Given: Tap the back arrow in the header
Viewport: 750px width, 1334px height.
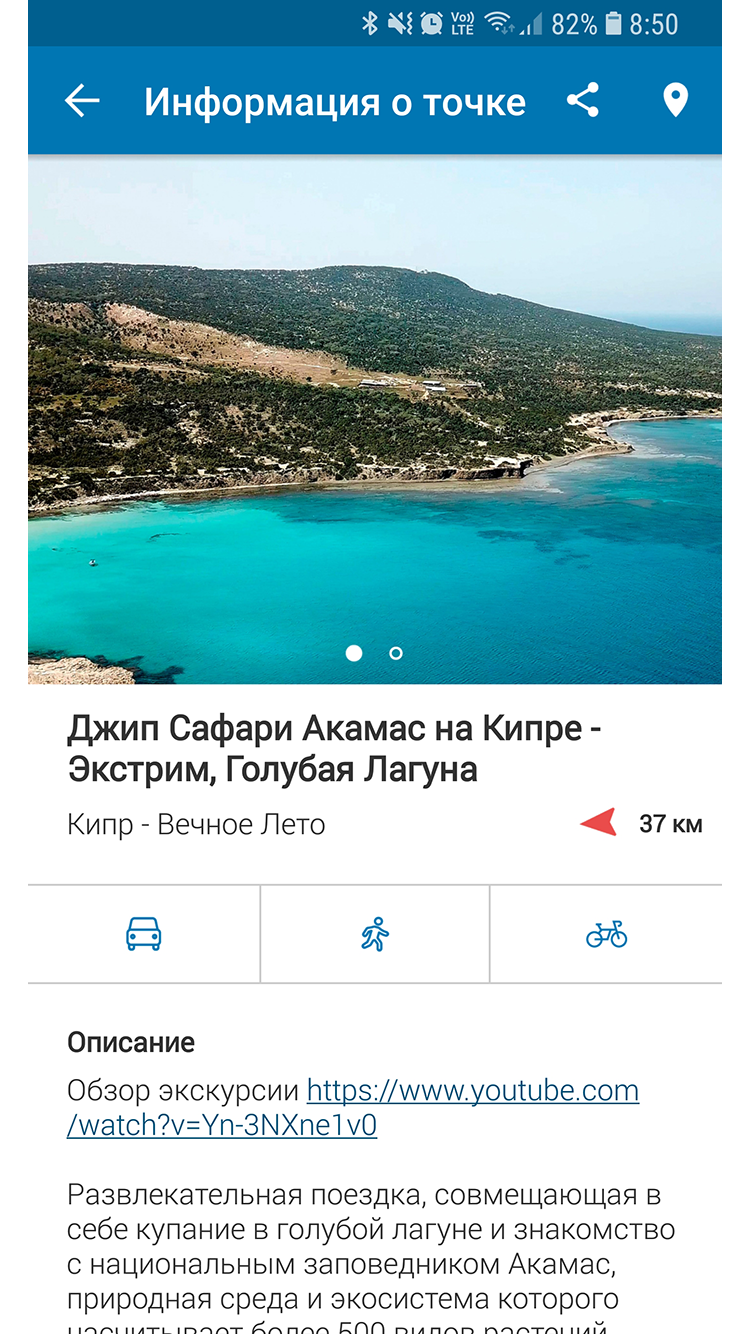Looking at the screenshot, I should coord(80,101).
